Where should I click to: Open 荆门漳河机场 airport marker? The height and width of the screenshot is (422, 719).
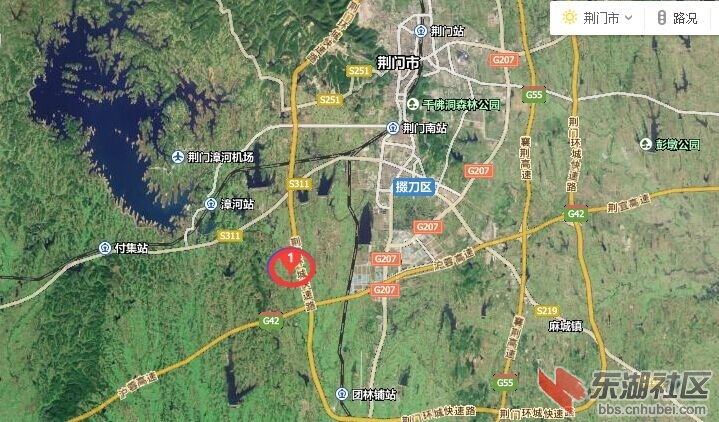click(179, 157)
